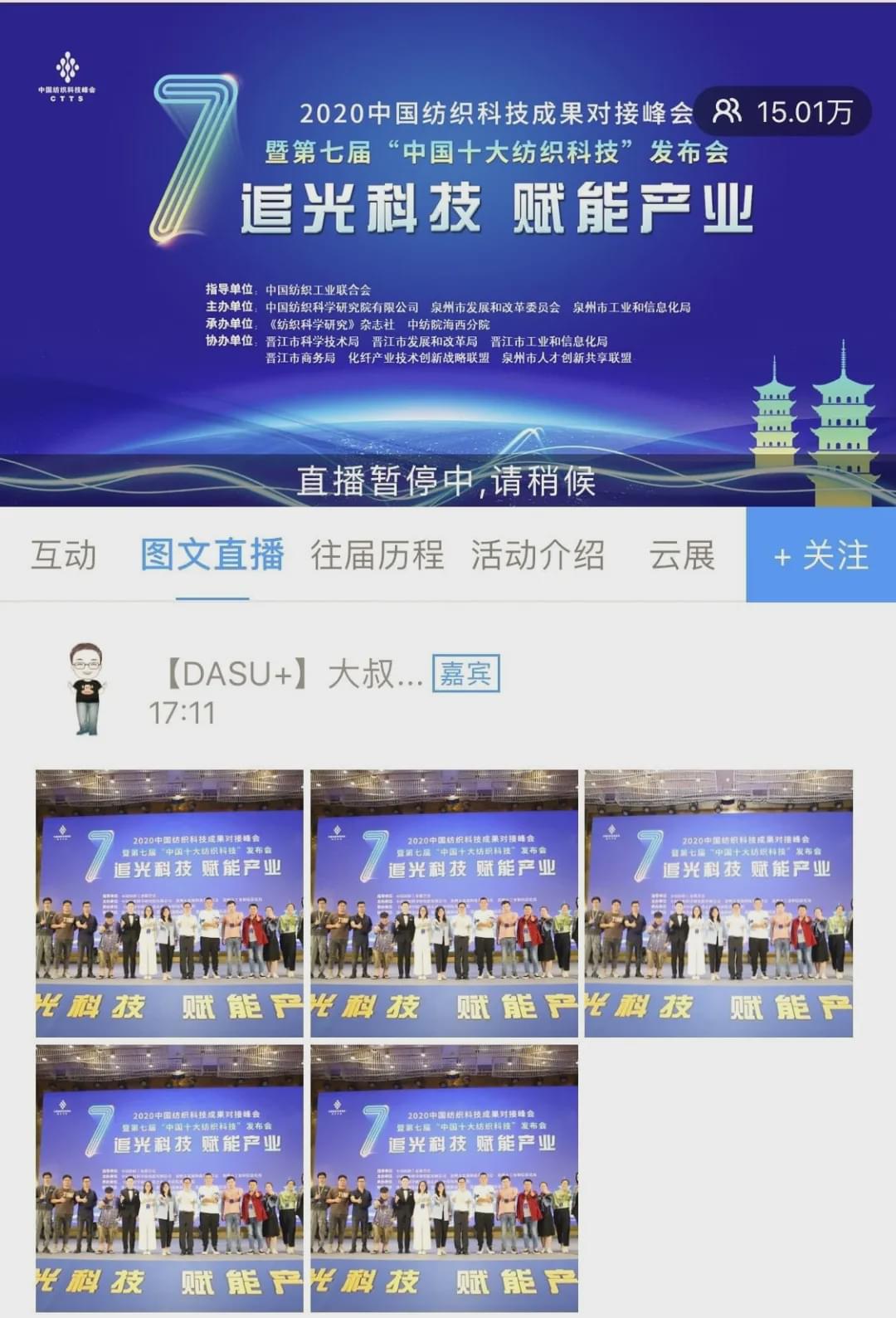Switch to the 互动 tab
This screenshot has height=1318, width=896.
(x=64, y=554)
